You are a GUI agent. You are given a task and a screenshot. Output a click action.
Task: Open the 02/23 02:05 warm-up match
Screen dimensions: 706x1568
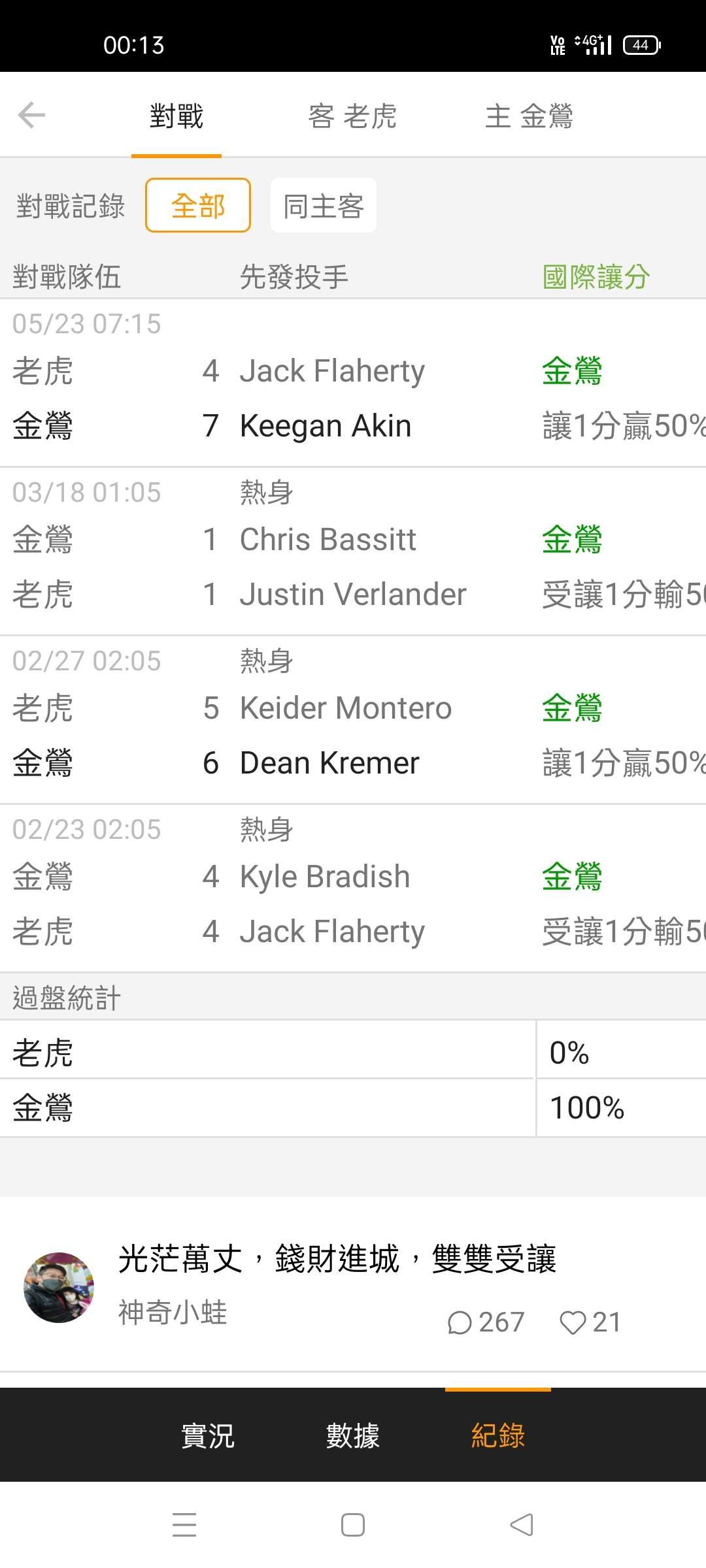pyautogui.click(x=353, y=889)
